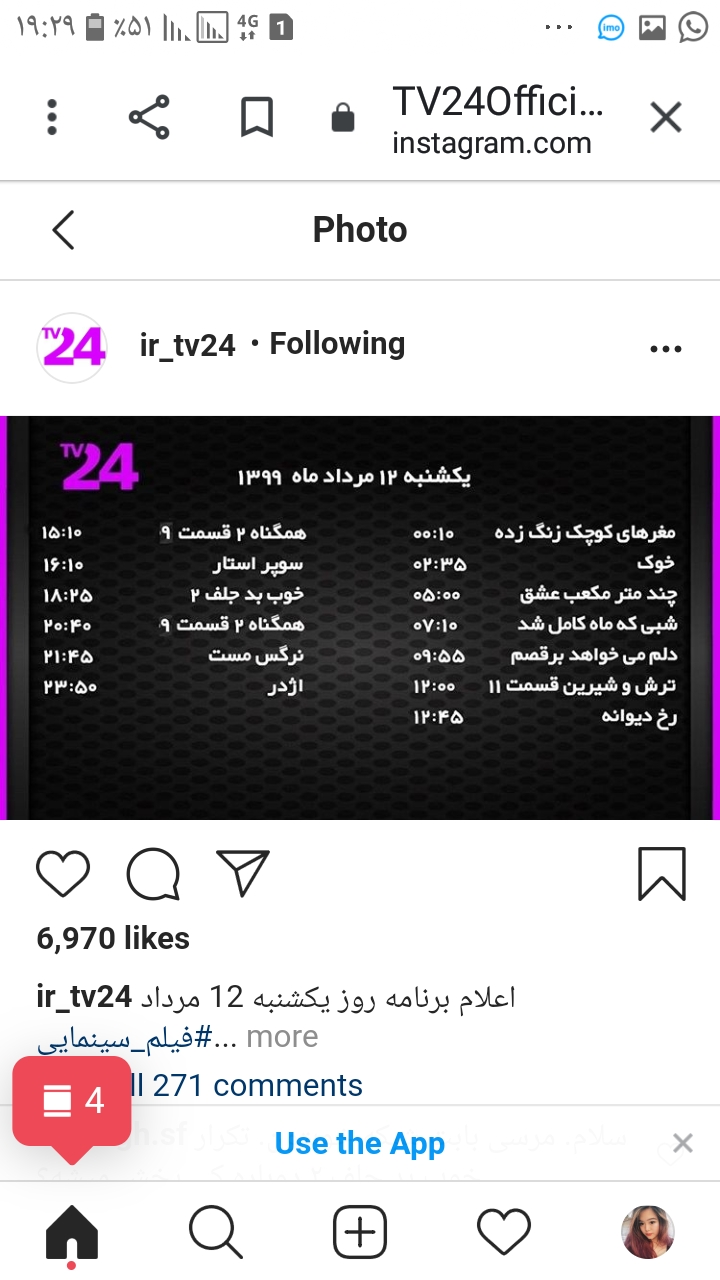Close the browser tab with X
Screen dimensions: 720x1280
pyautogui.click(x=665, y=118)
